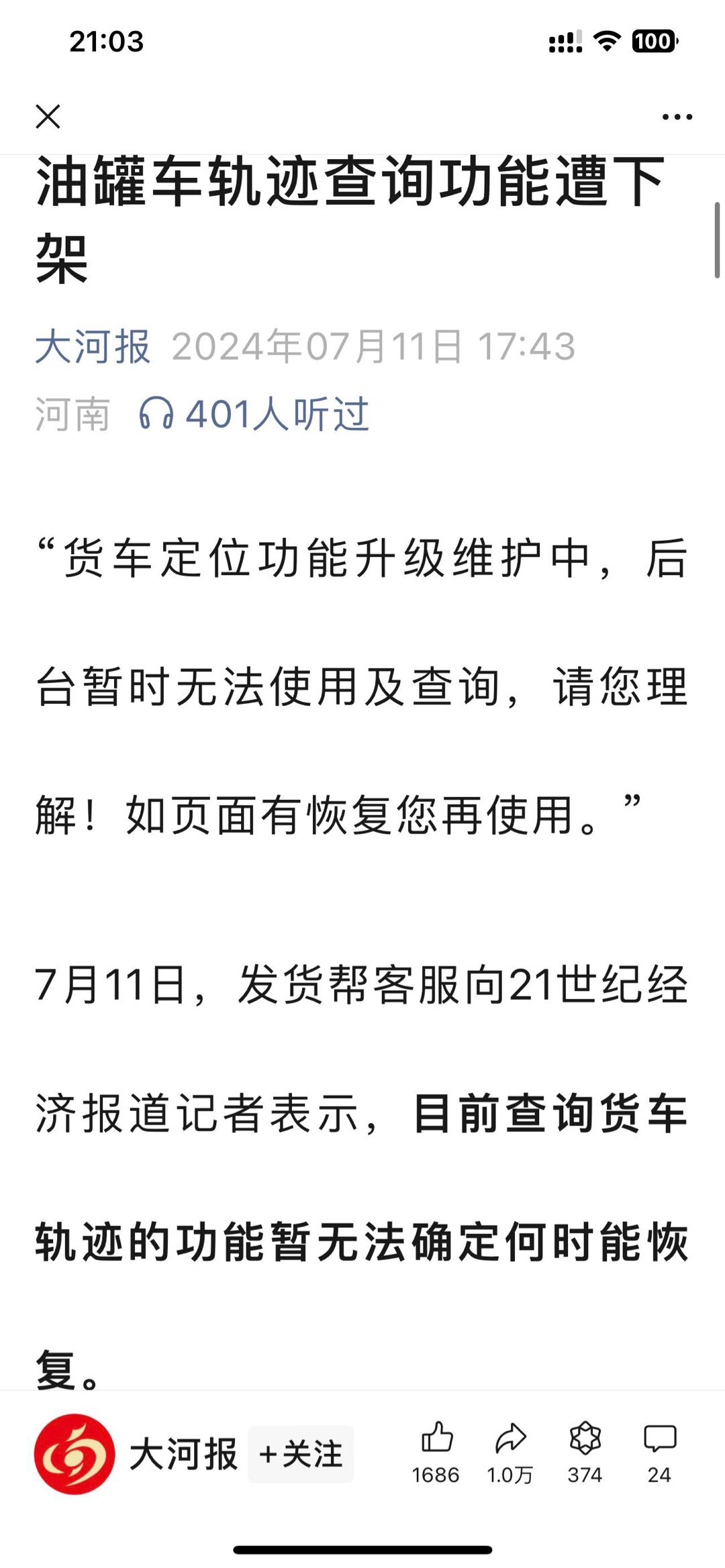This screenshot has width=725, height=1568.
Task: Open the comments with the speech bubble icon
Action: coord(659,1452)
